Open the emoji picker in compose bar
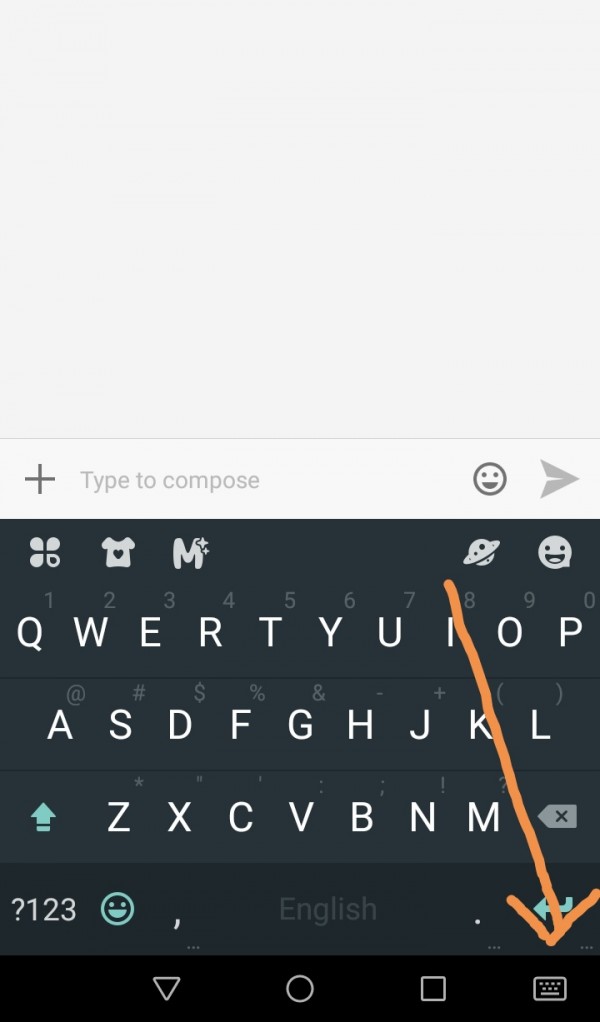Screen dimensions: 600x1022 point(490,480)
